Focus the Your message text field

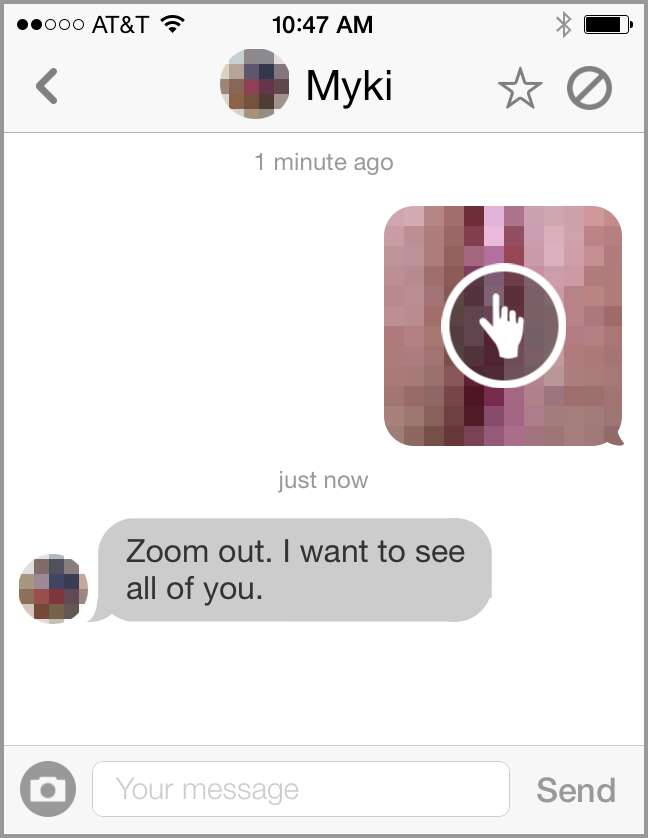[x=300, y=790]
